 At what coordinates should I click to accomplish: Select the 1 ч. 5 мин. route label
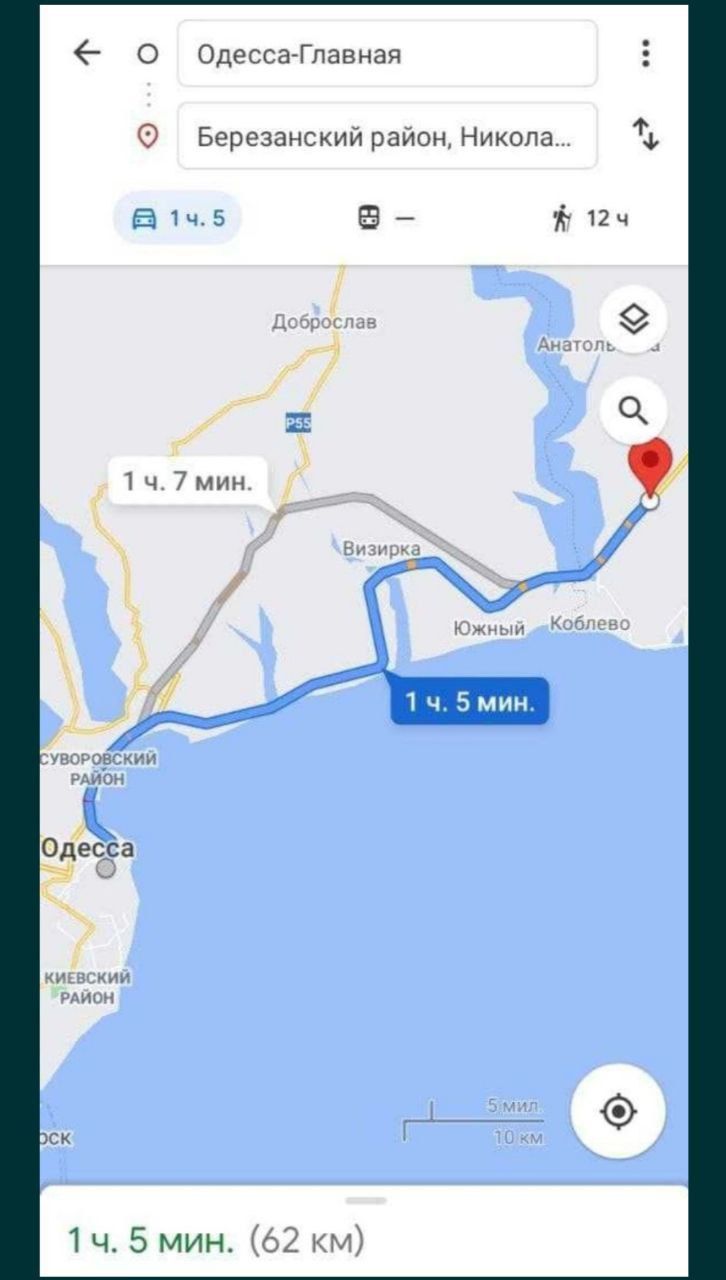click(469, 702)
